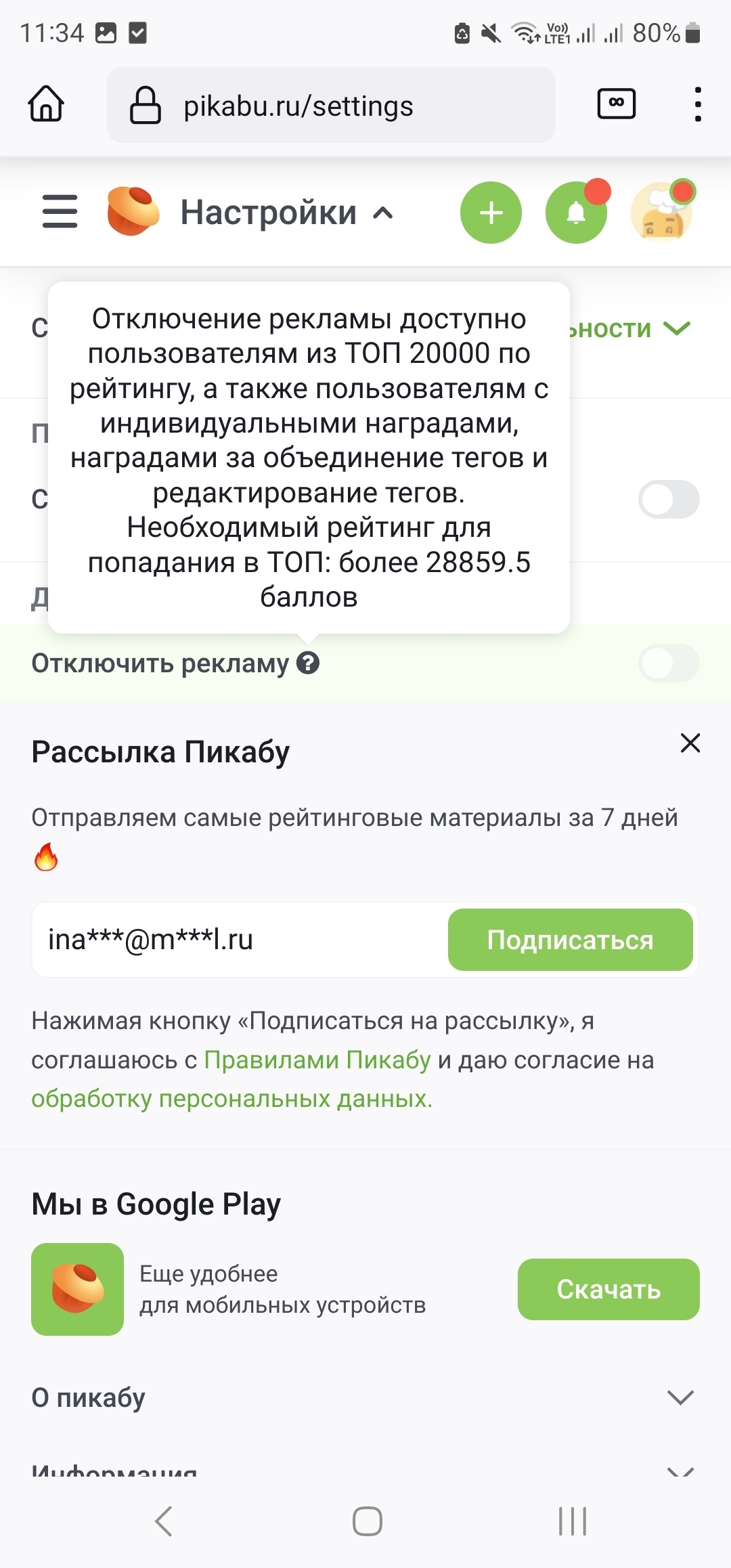Viewport: 731px width, 1568px height.
Task: Download the app with Скачать
Action: (x=608, y=1289)
